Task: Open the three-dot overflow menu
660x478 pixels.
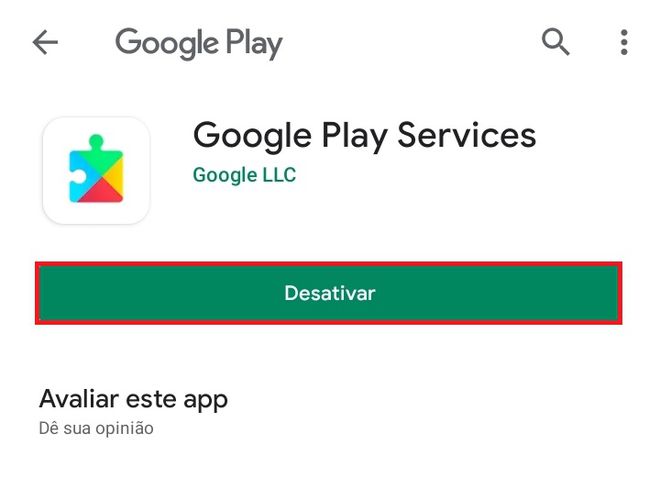Action: 624,42
